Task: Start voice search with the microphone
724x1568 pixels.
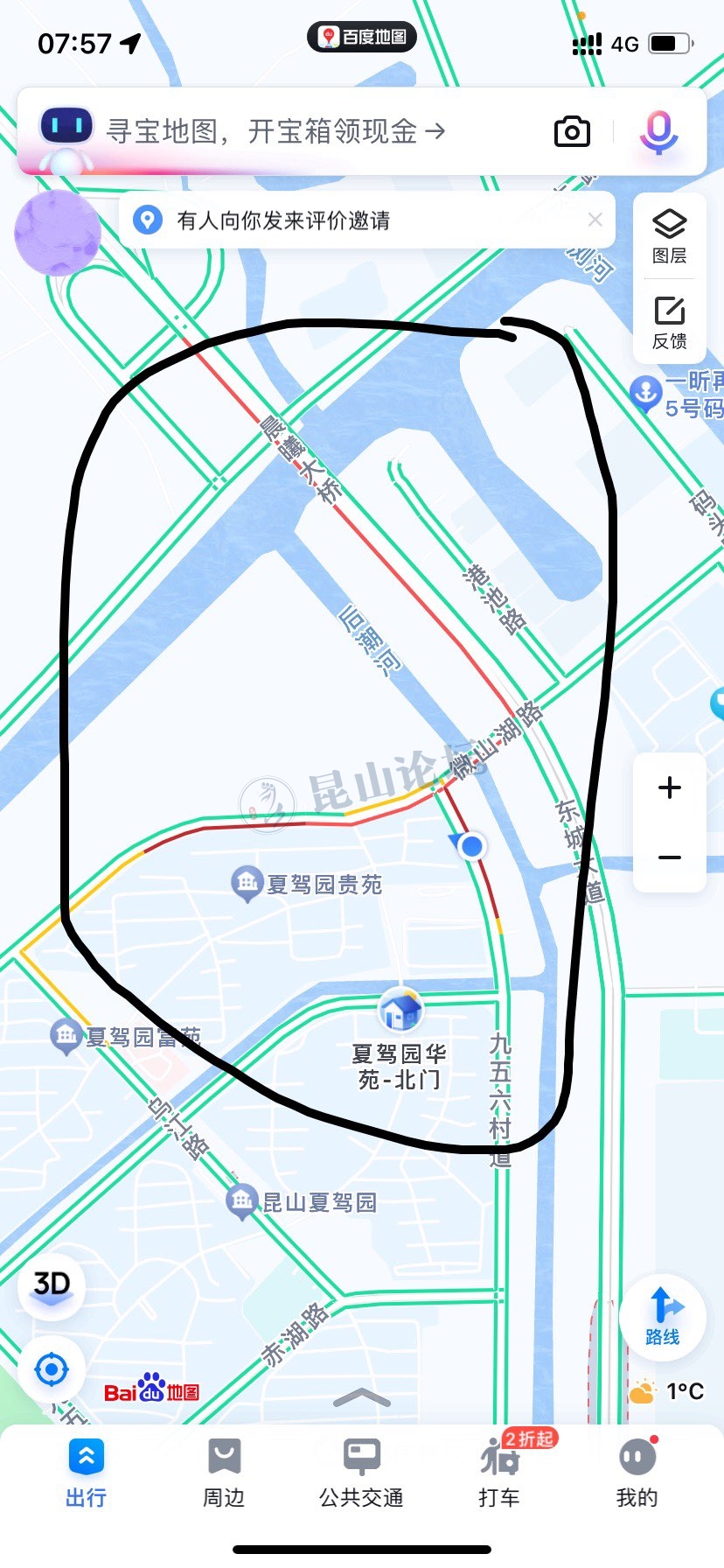Action: coord(658,132)
